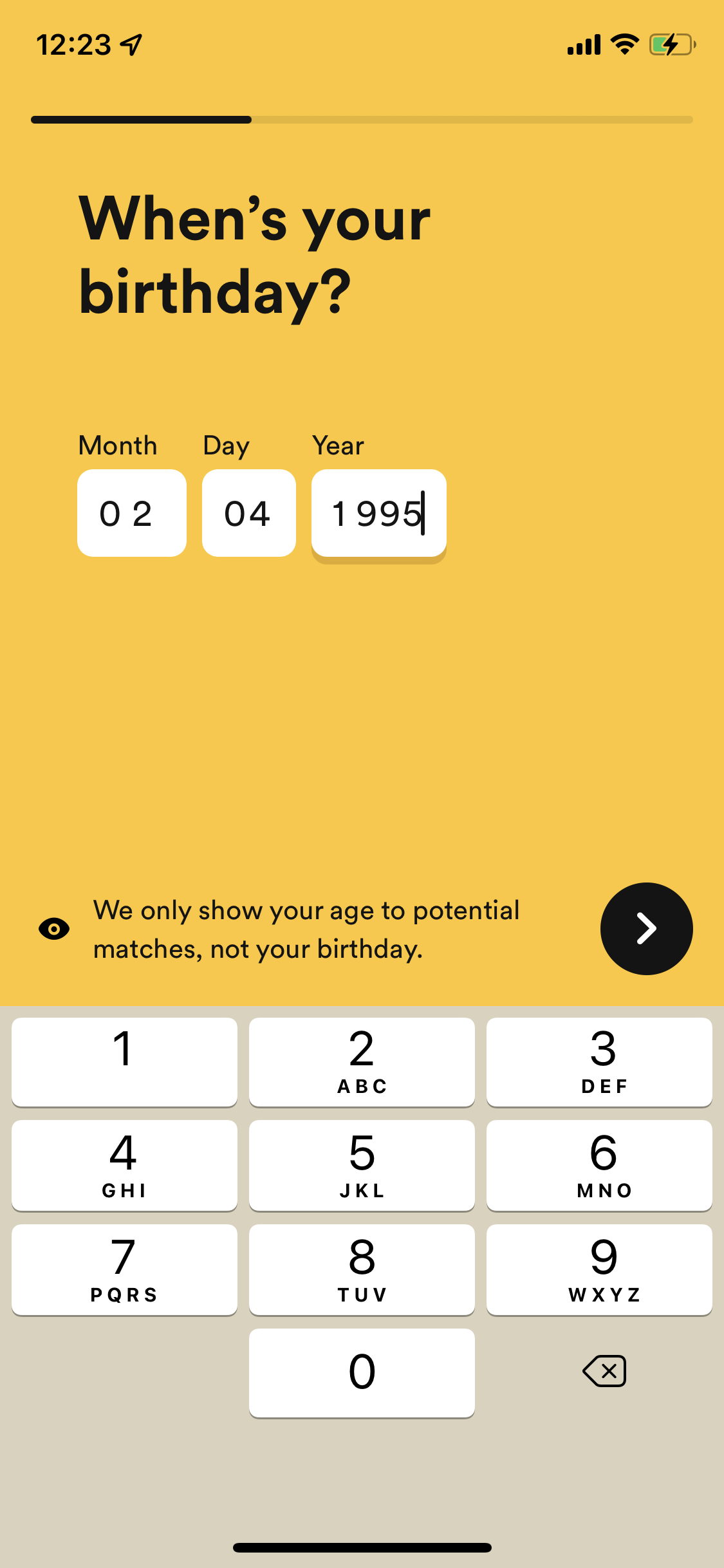Focus the Year field
Screen dimensions: 724x1568
click(378, 513)
